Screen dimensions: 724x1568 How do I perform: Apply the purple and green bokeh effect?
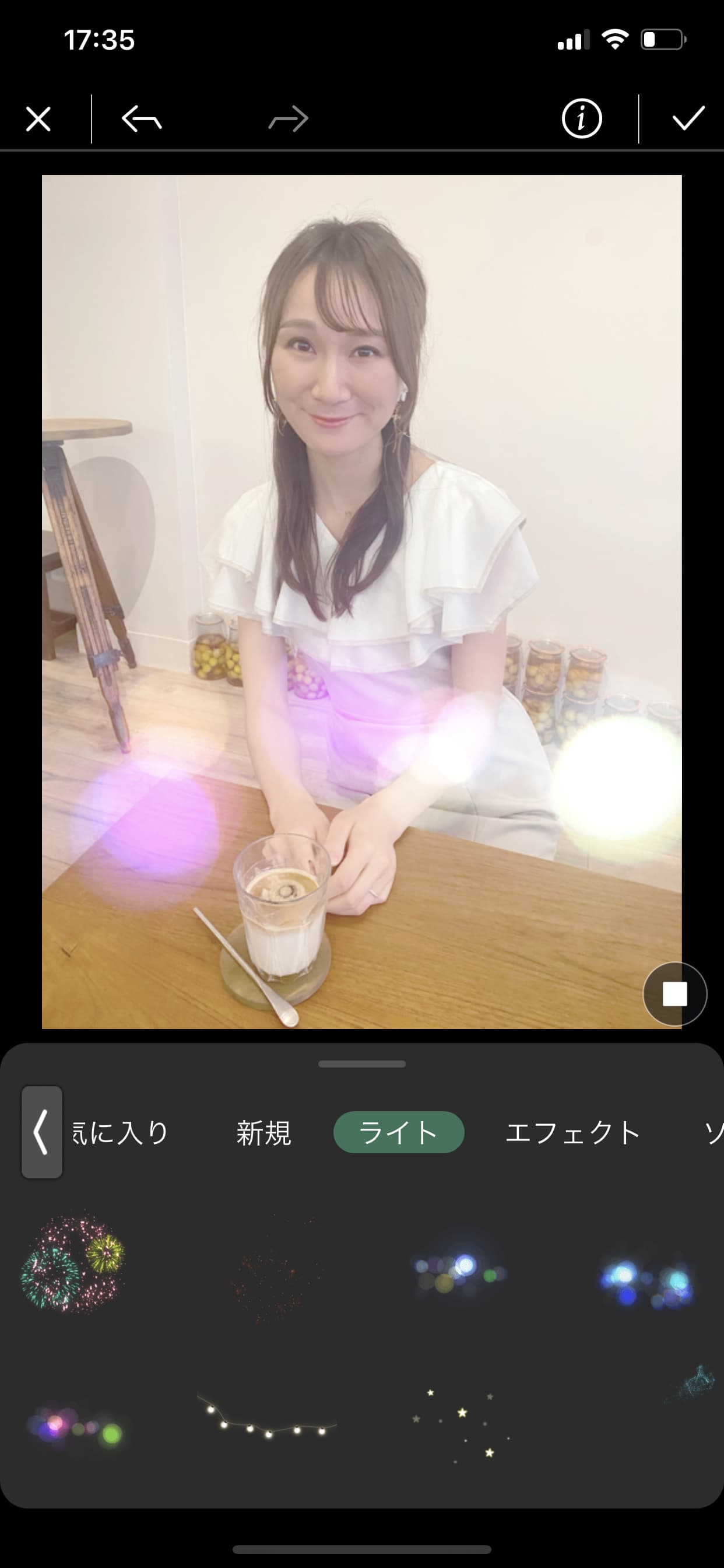pyautogui.click(x=75, y=1427)
